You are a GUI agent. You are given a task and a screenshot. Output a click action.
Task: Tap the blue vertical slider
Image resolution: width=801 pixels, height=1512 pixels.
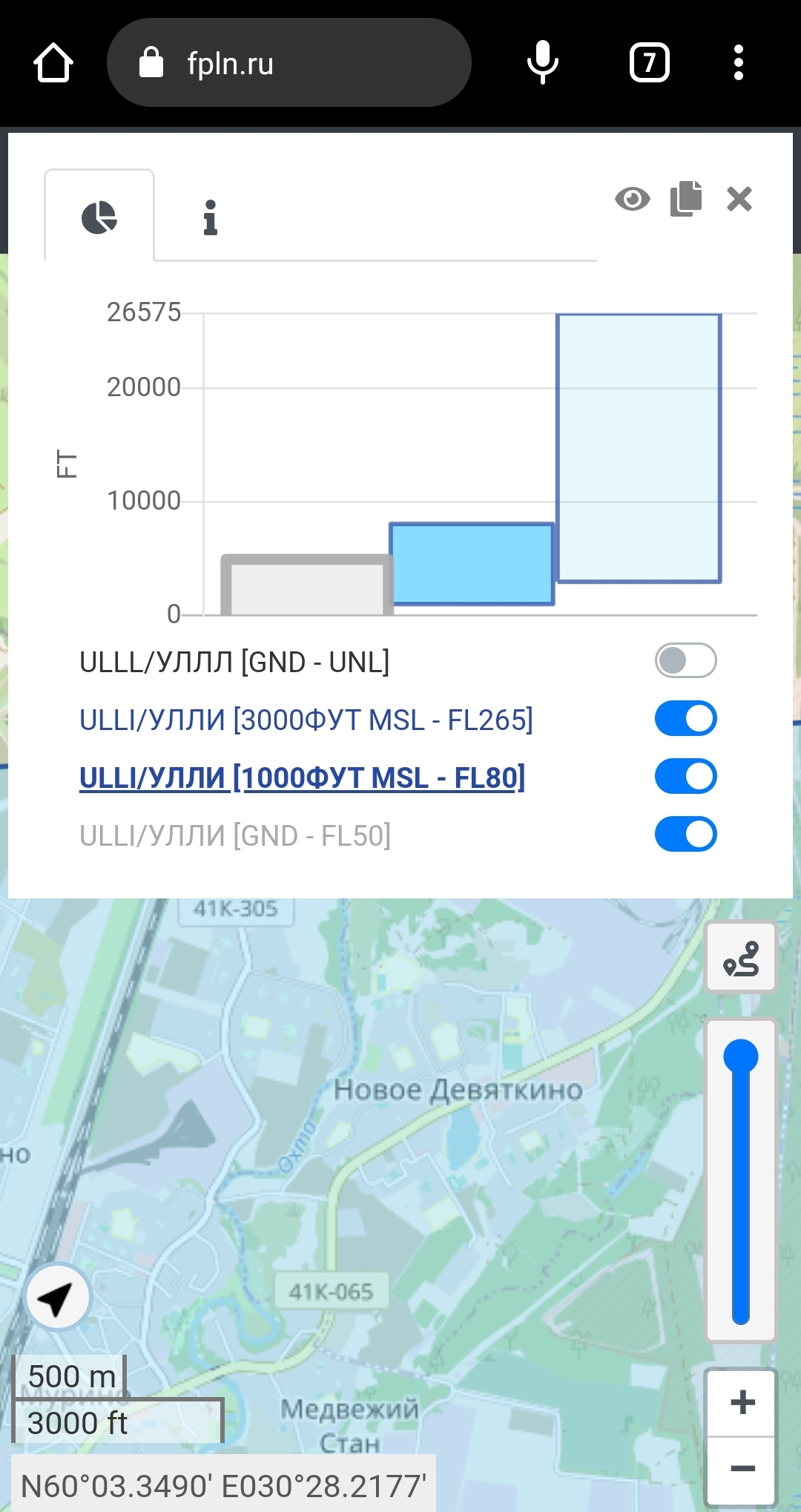pyautogui.click(x=741, y=1180)
